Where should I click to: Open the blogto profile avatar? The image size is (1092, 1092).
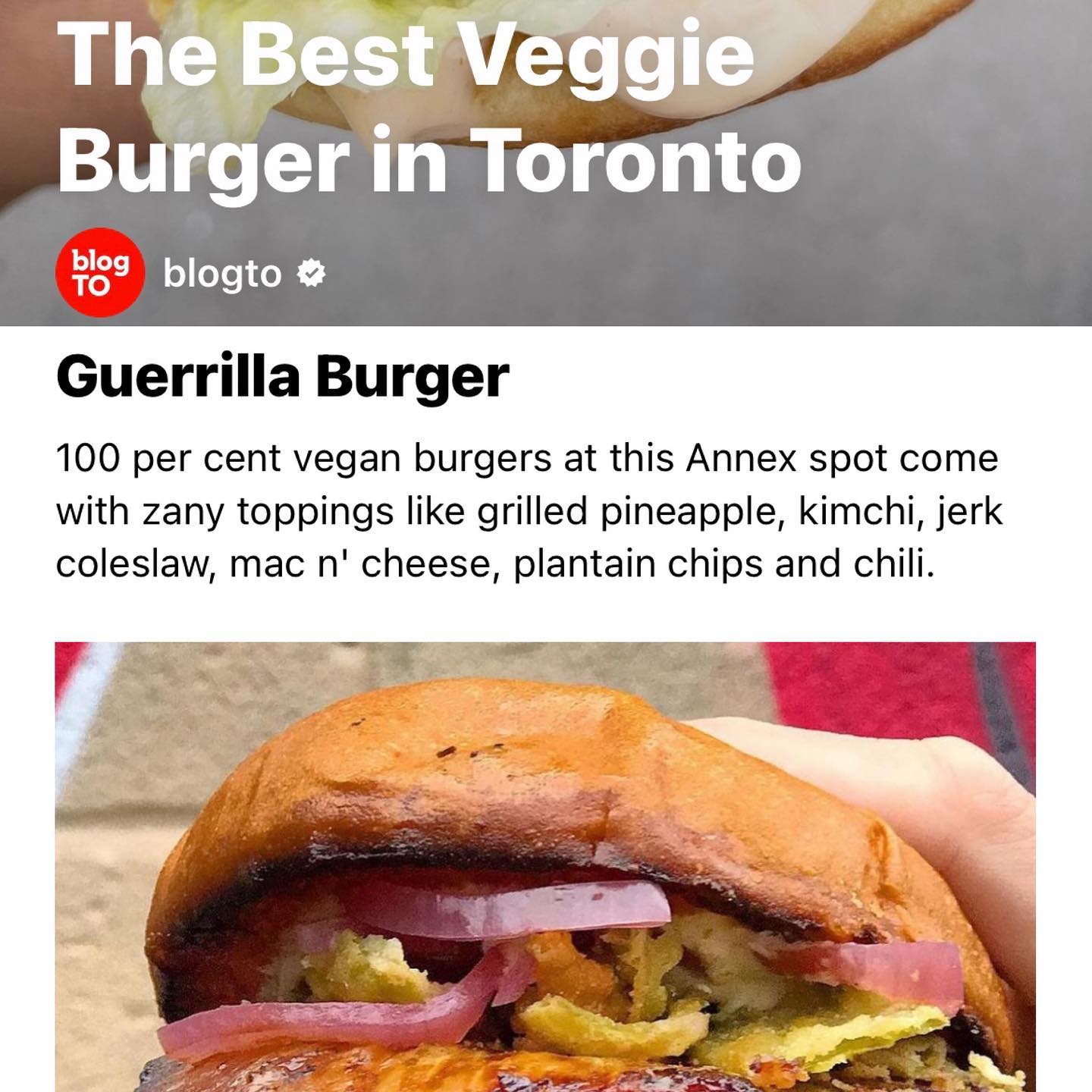tap(99, 272)
